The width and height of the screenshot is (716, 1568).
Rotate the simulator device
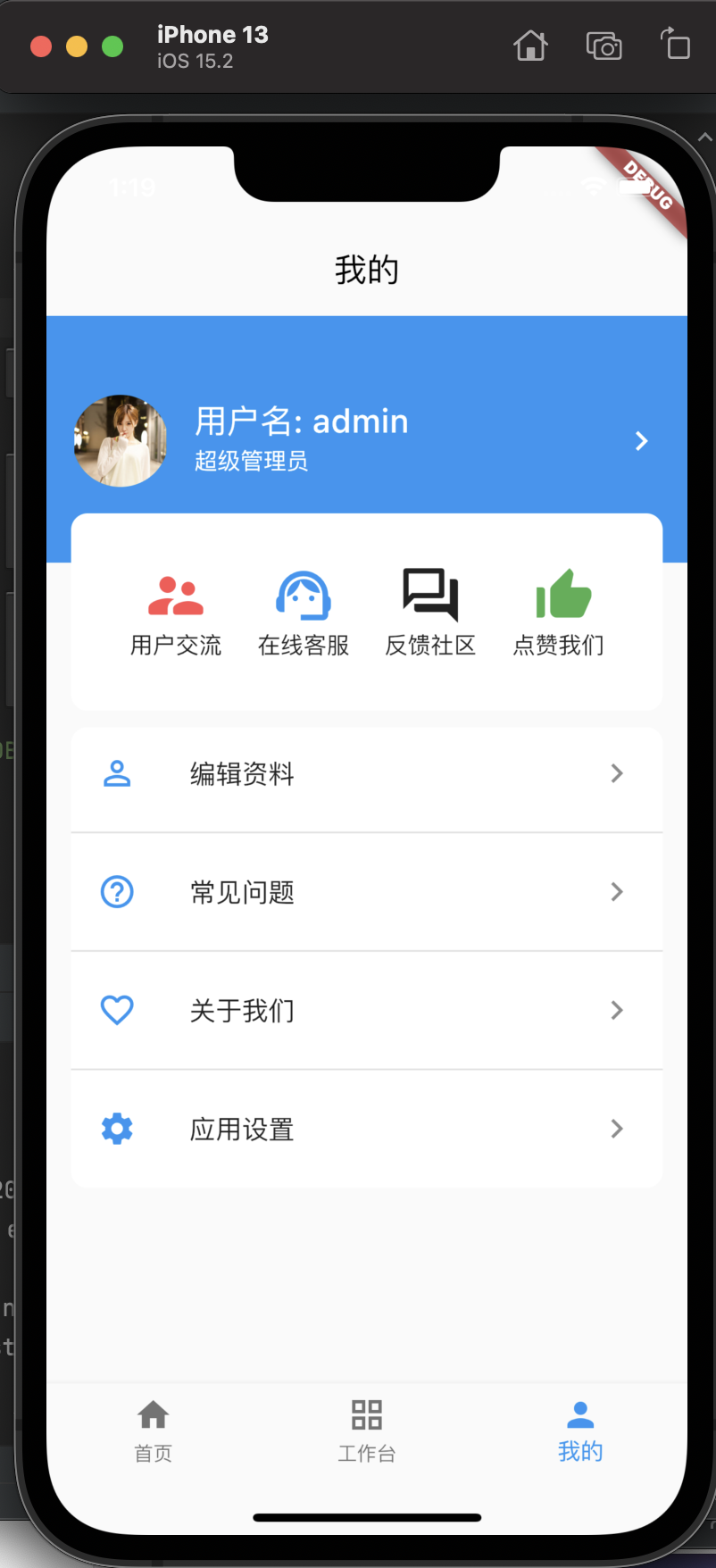[x=676, y=44]
